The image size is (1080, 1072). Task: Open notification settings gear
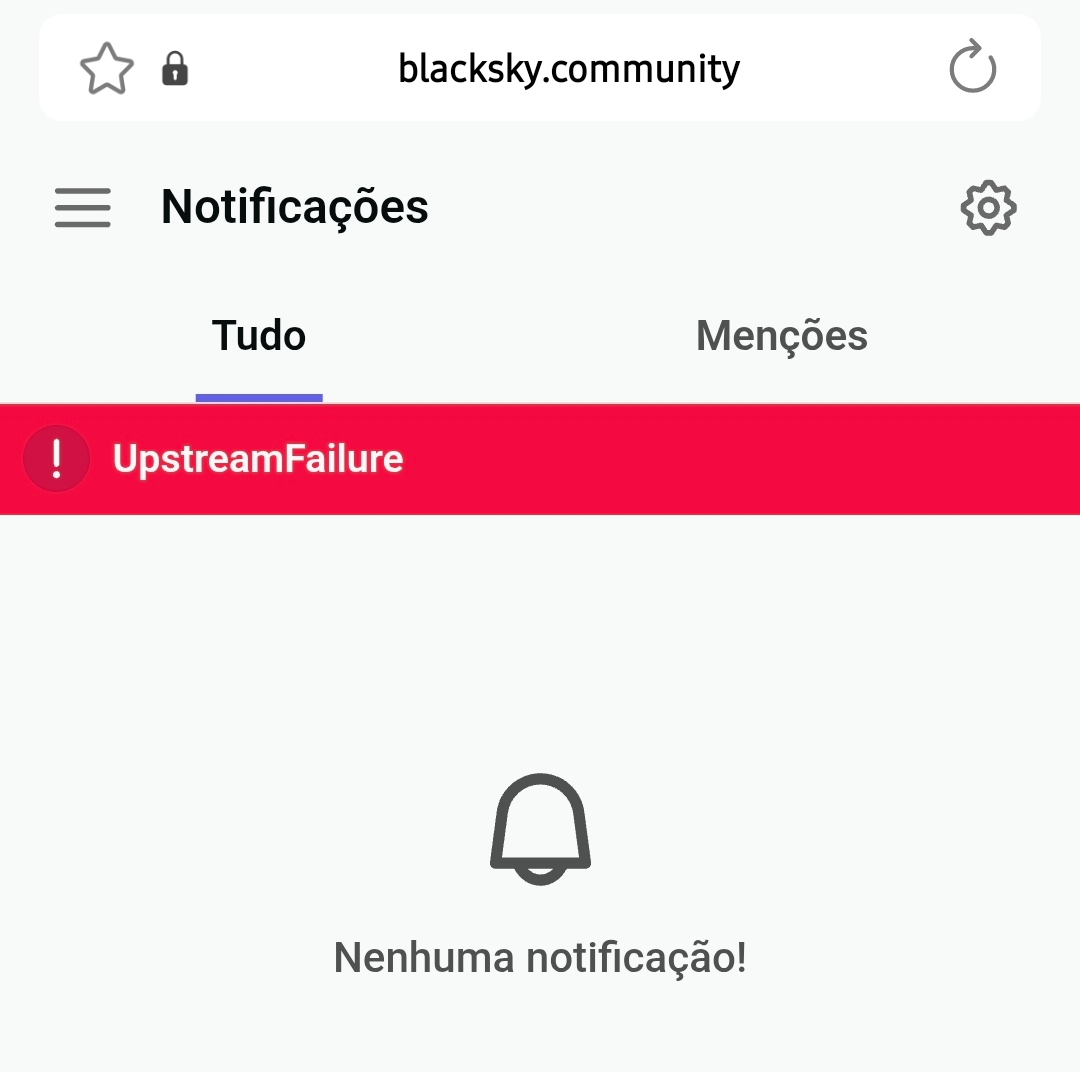pyautogui.click(x=988, y=208)
